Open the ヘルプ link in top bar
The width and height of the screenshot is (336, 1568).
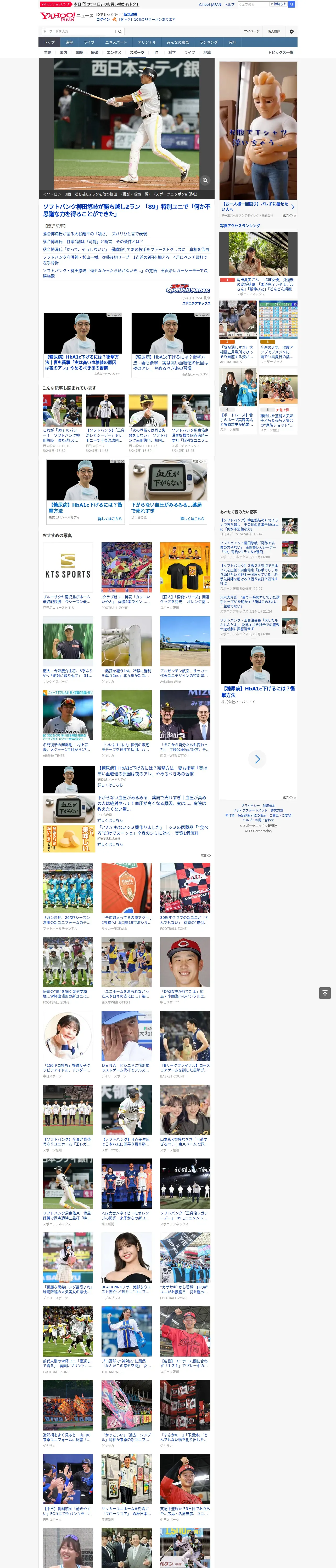[x=229, y=4]
